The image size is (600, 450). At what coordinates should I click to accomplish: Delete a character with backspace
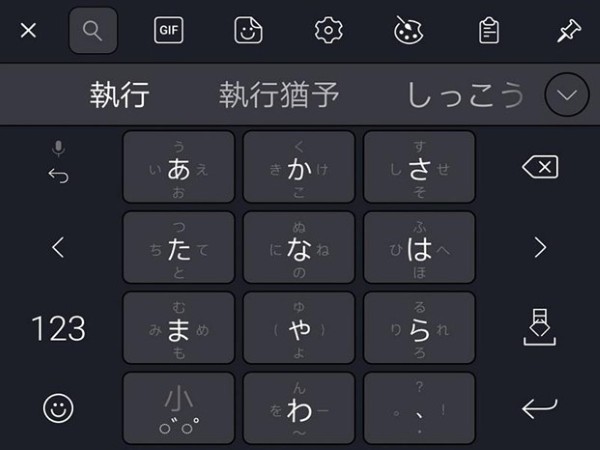tap(539, 168)
